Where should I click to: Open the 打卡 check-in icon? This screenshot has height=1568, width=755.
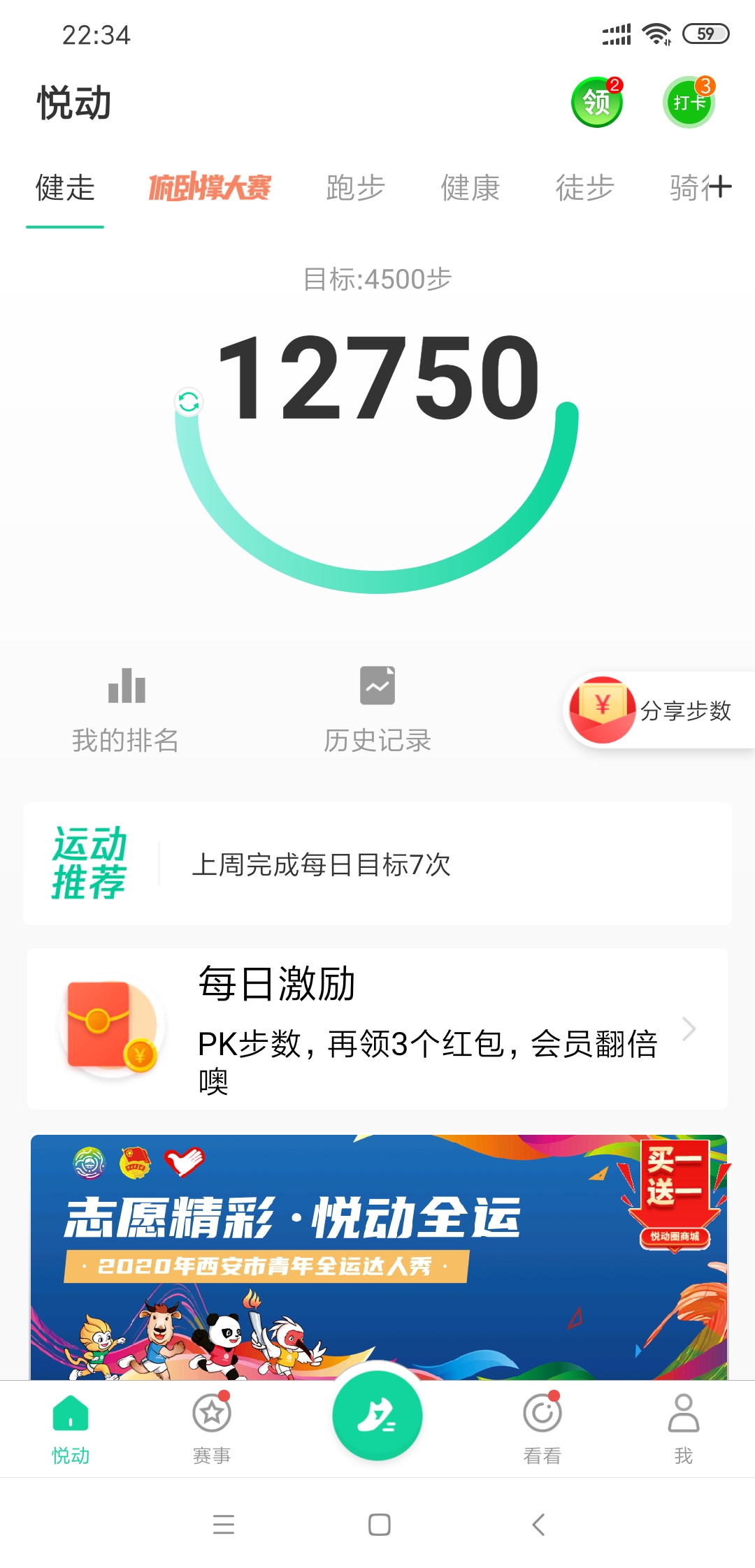click(689, 102)
